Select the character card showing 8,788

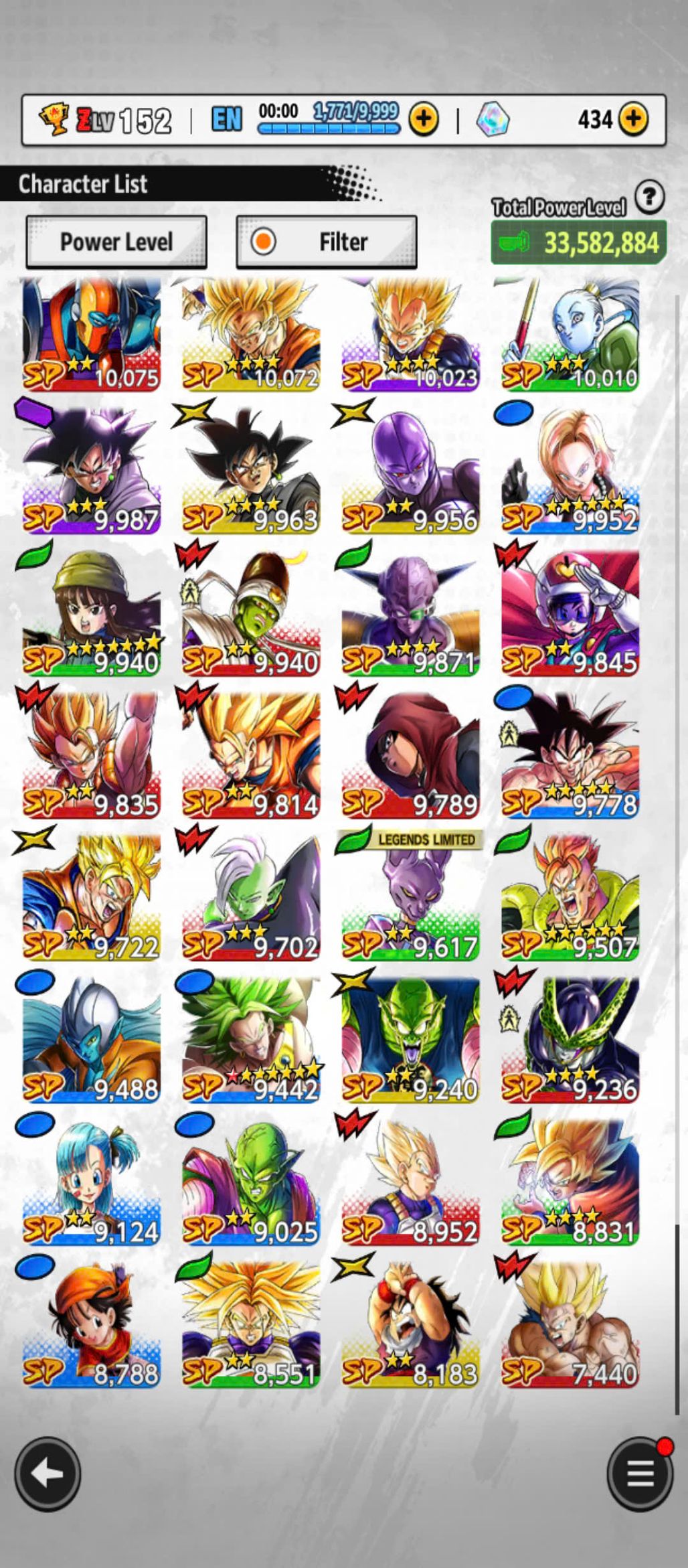click(x=92, y=1324)
